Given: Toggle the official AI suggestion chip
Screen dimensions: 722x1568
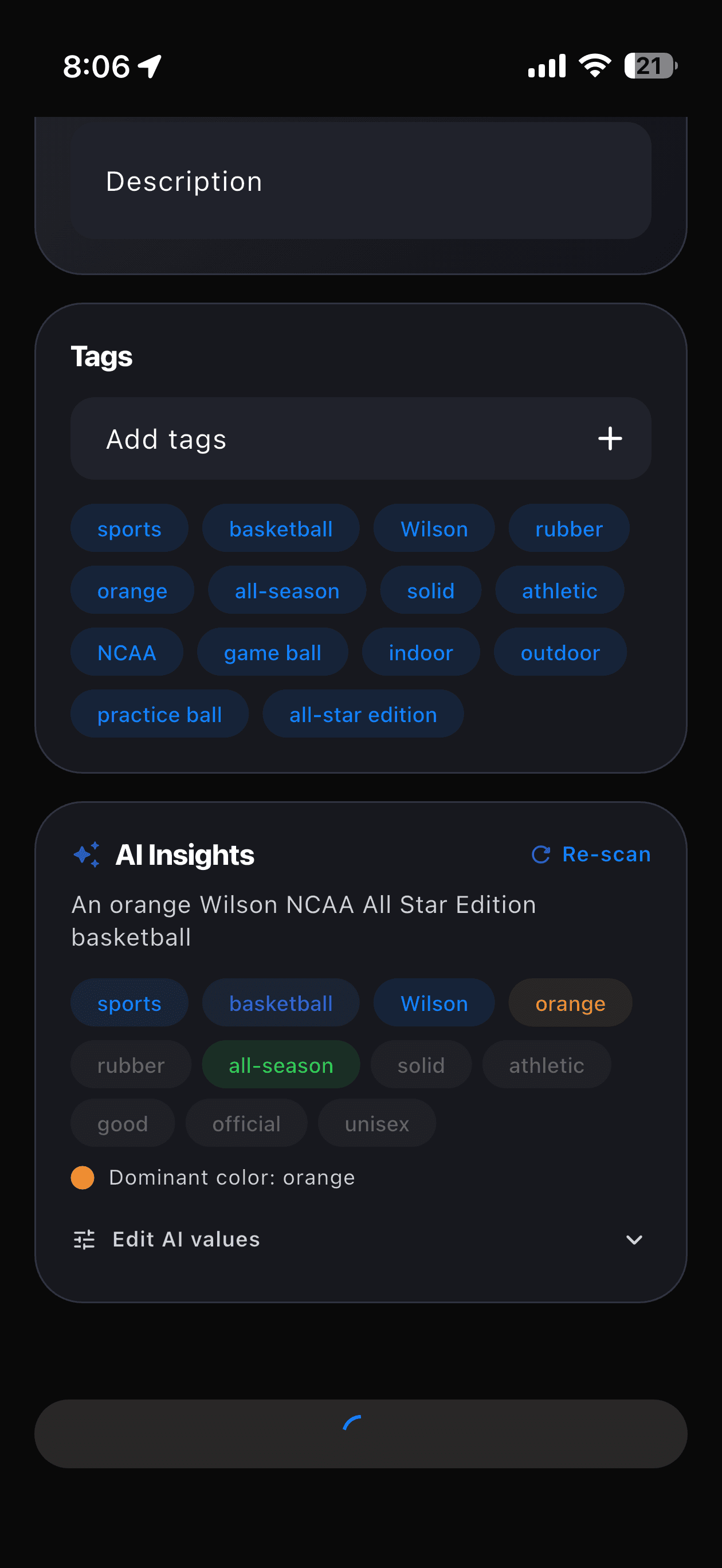Looking at the screenshot, I should pyautogui.click(x=246, y=1123).
